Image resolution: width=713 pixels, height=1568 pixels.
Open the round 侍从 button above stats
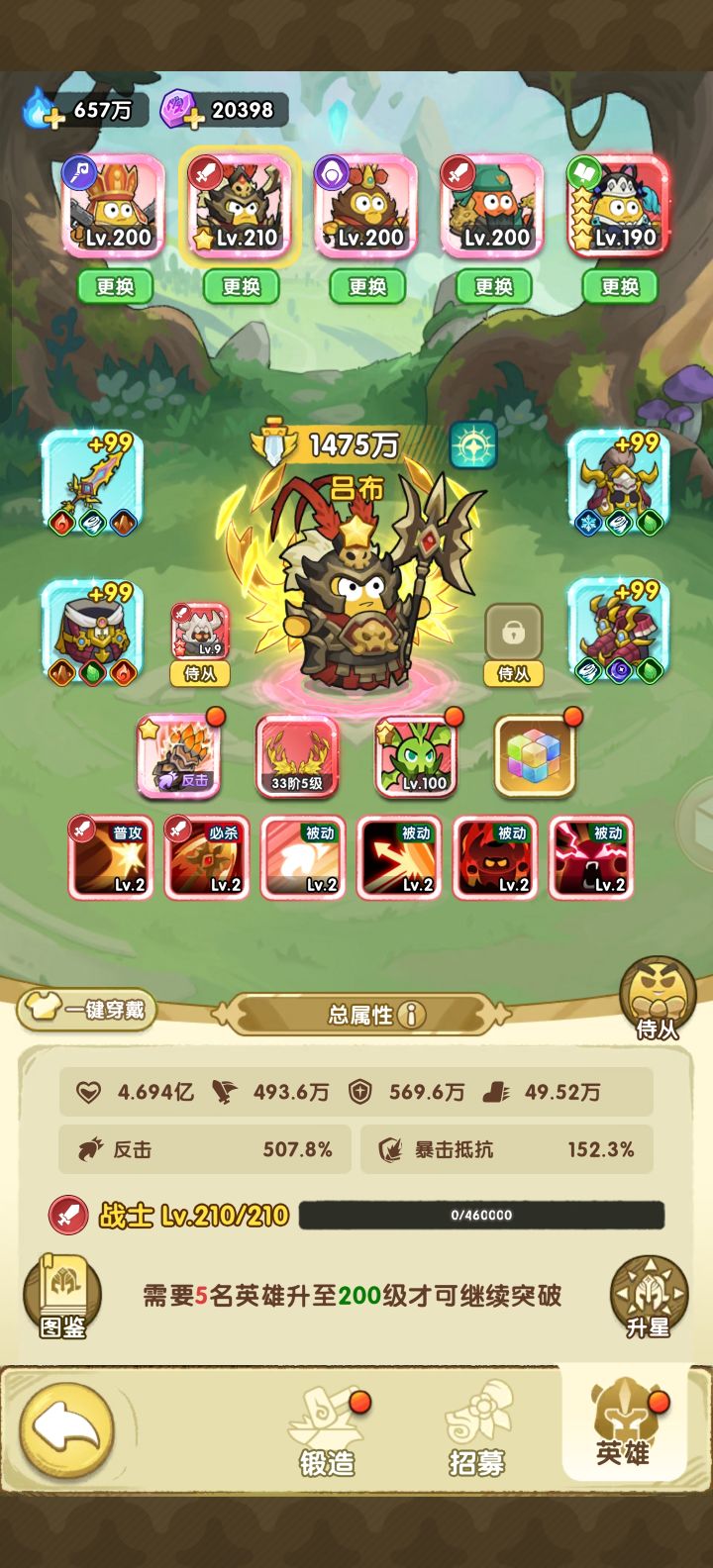[656, 1000]
